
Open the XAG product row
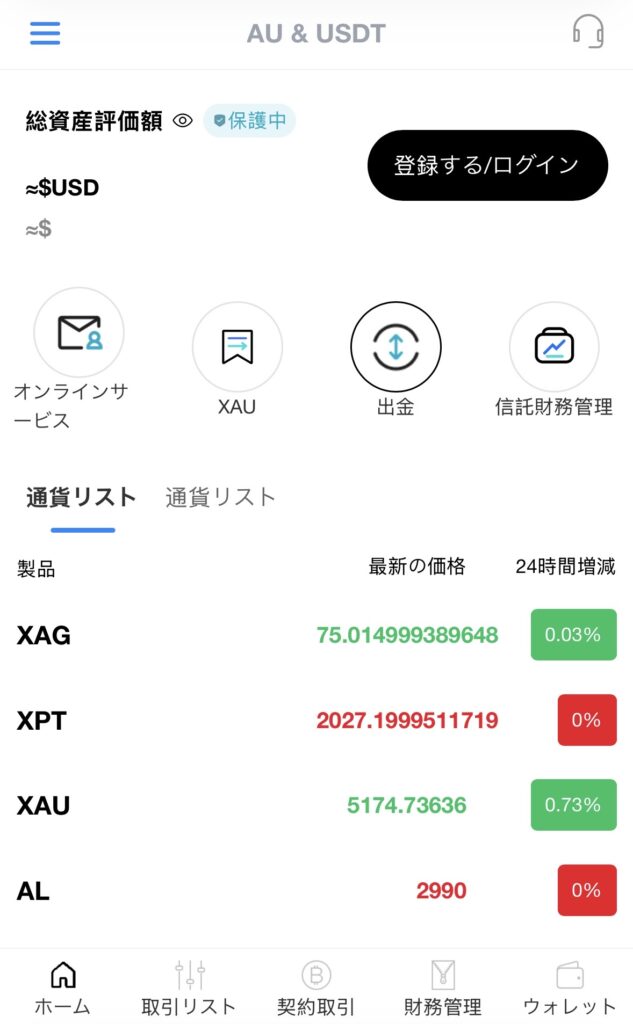point(316,635)
